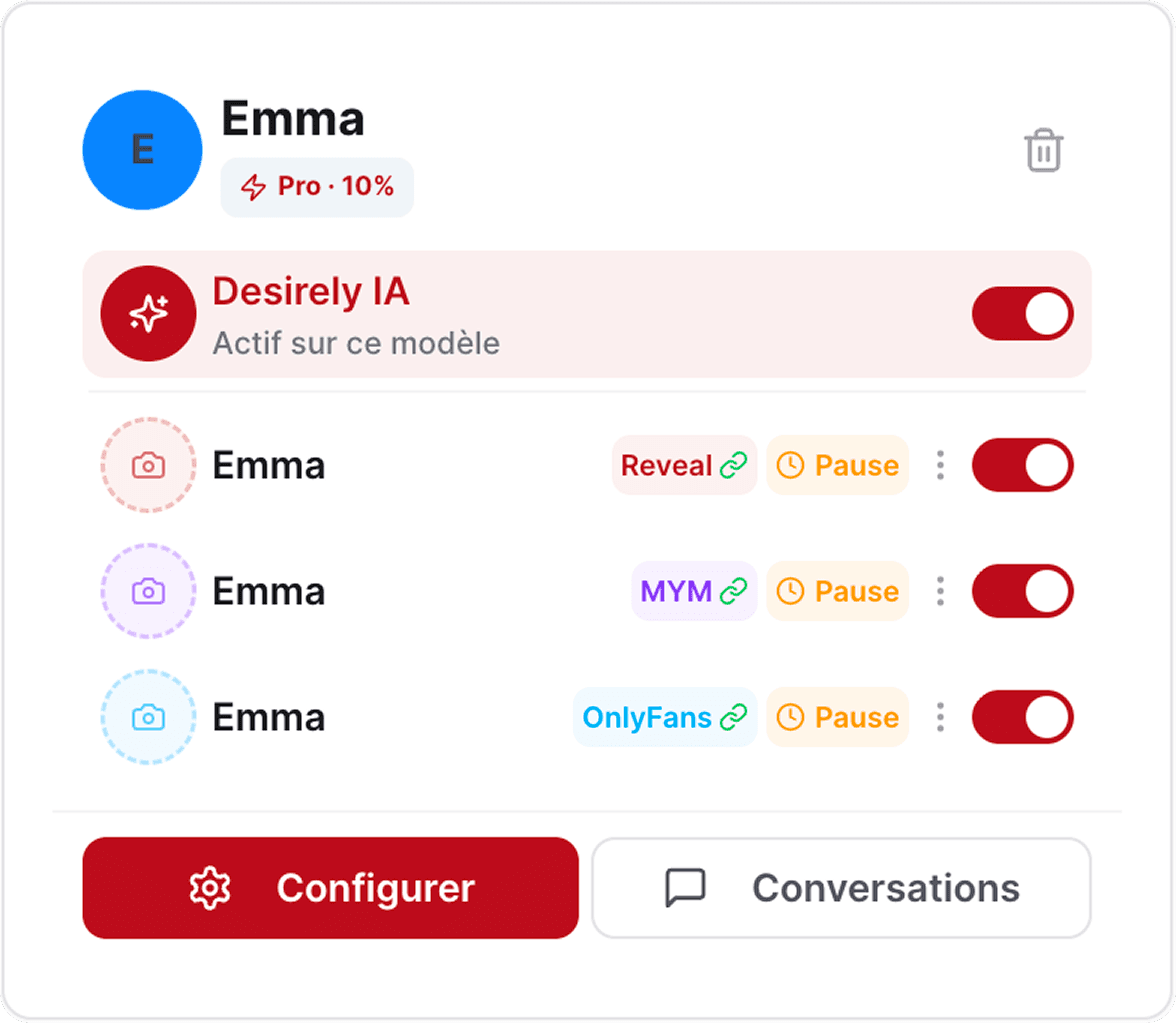
Task: Open more options for Reveal account
Action: coord(940,465)
